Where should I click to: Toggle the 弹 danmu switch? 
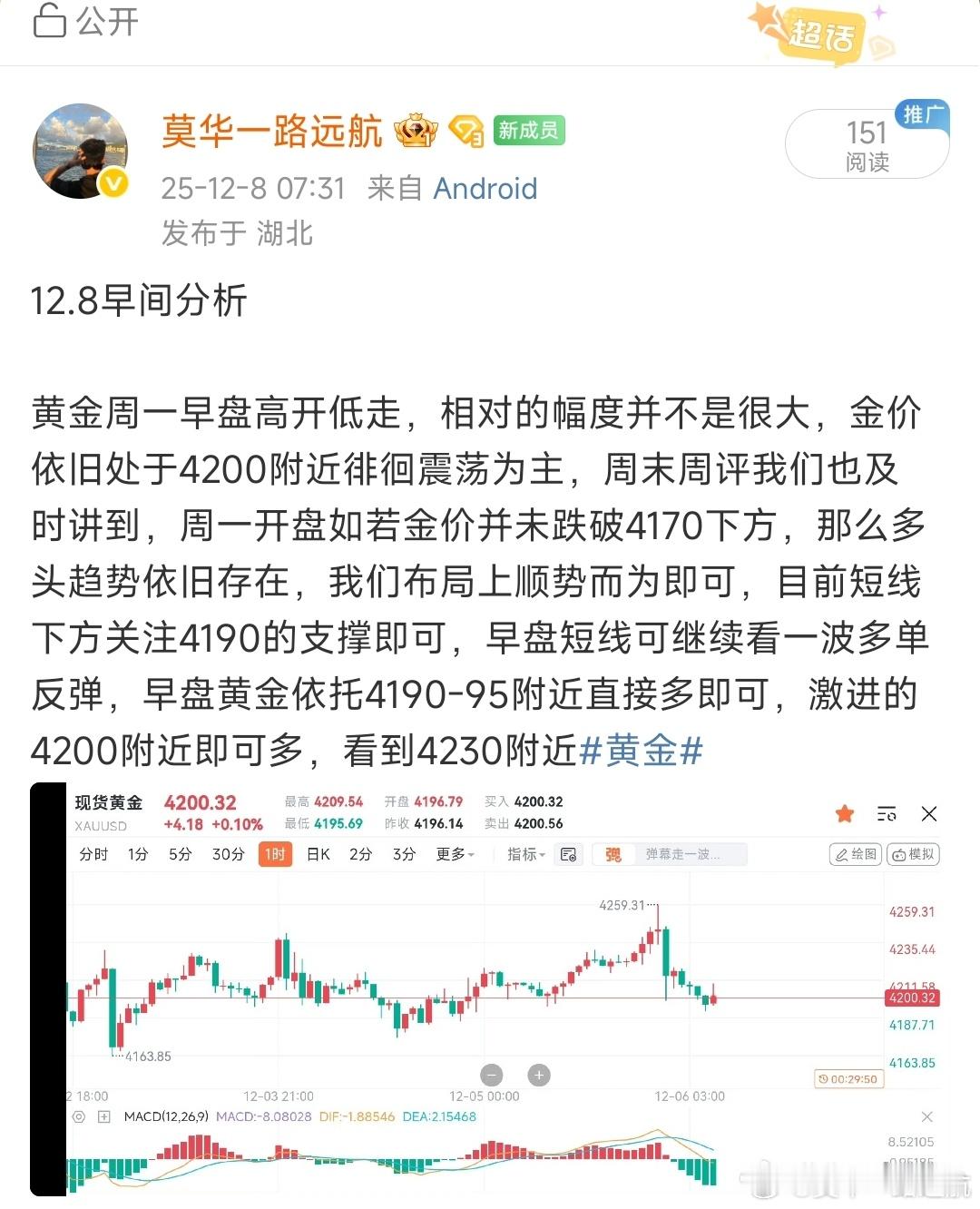(x=612, y=854)
